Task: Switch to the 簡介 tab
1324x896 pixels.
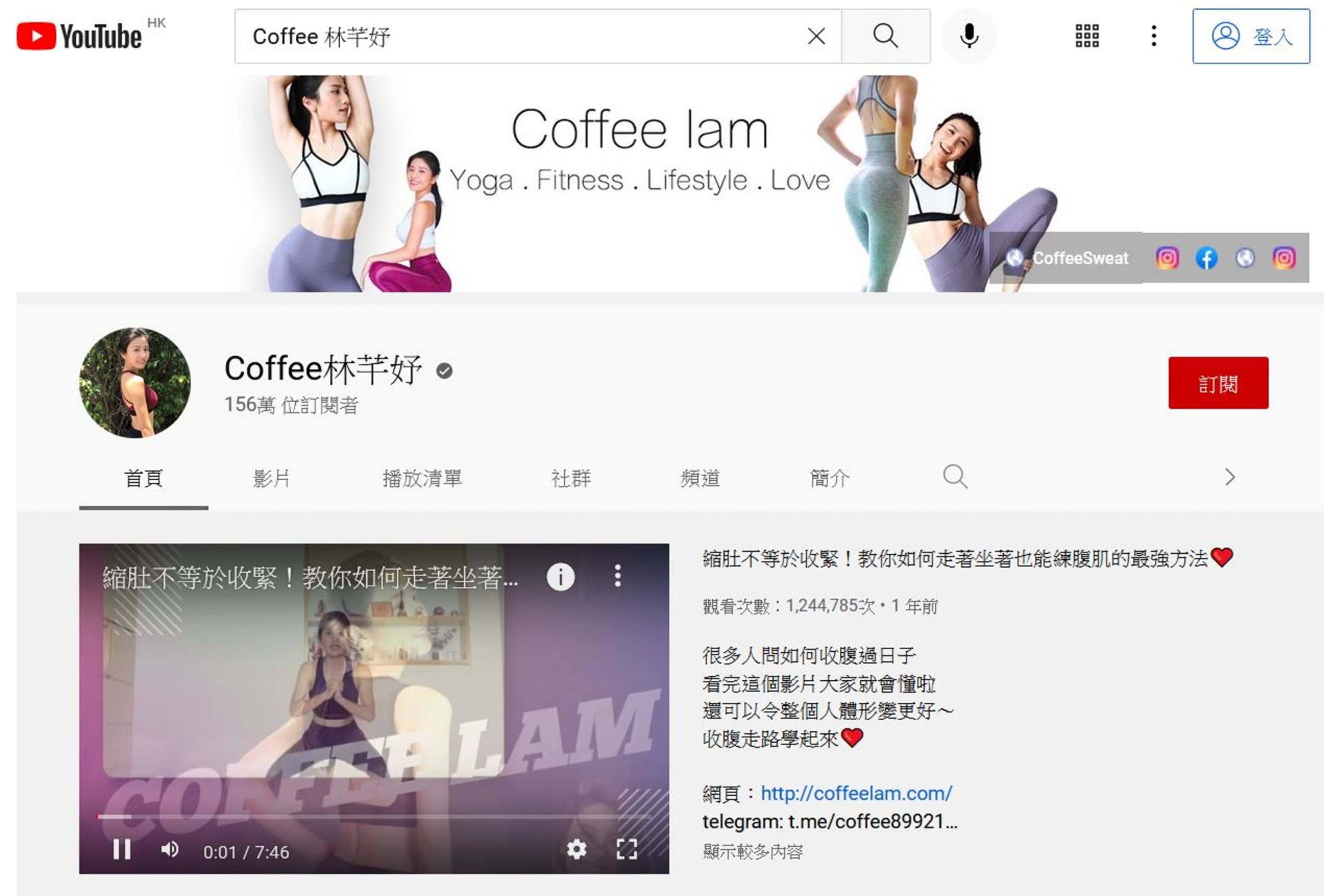Action: click(x=830, y=477)
